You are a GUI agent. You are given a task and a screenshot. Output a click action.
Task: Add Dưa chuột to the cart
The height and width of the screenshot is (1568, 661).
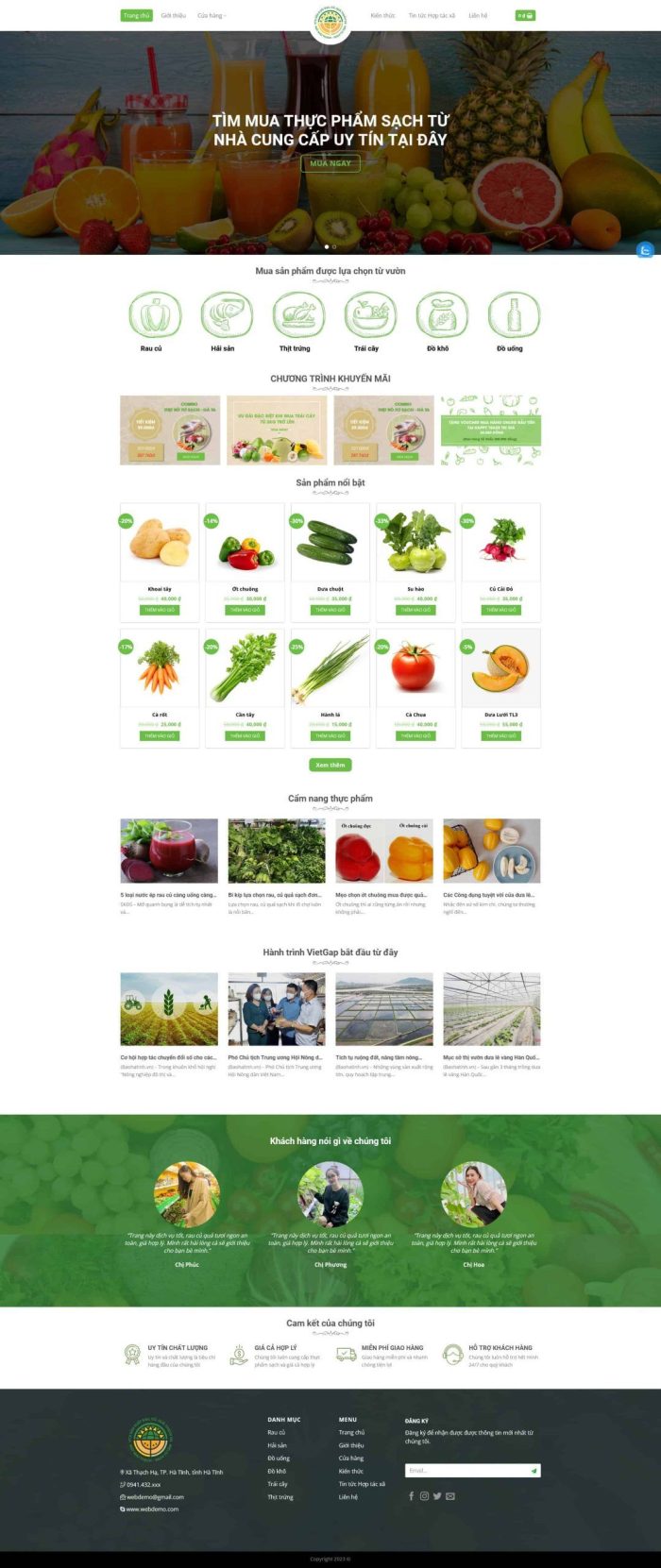click(x=330, y=610)
